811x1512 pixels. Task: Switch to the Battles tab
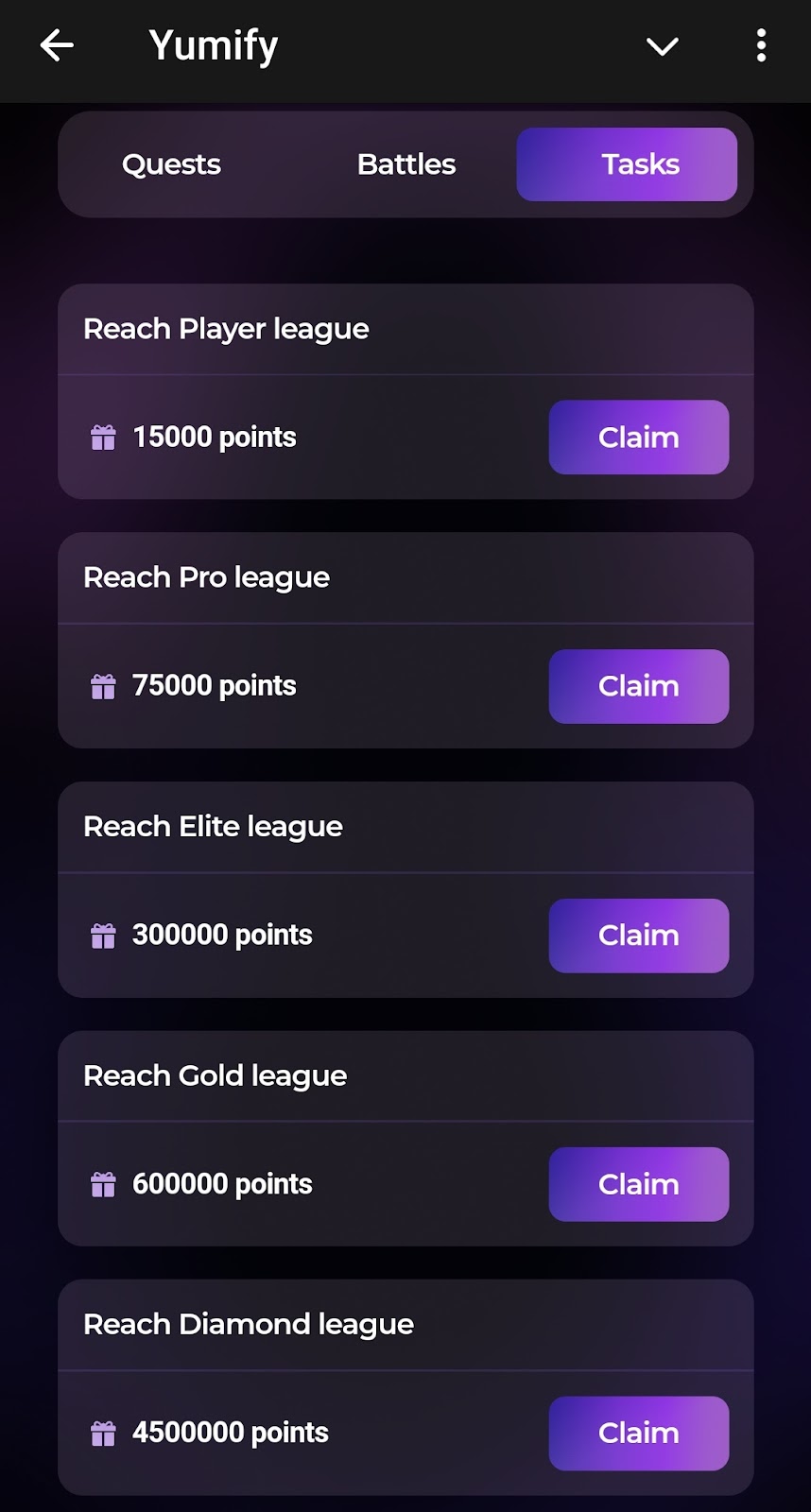click(x=406, y=164)
